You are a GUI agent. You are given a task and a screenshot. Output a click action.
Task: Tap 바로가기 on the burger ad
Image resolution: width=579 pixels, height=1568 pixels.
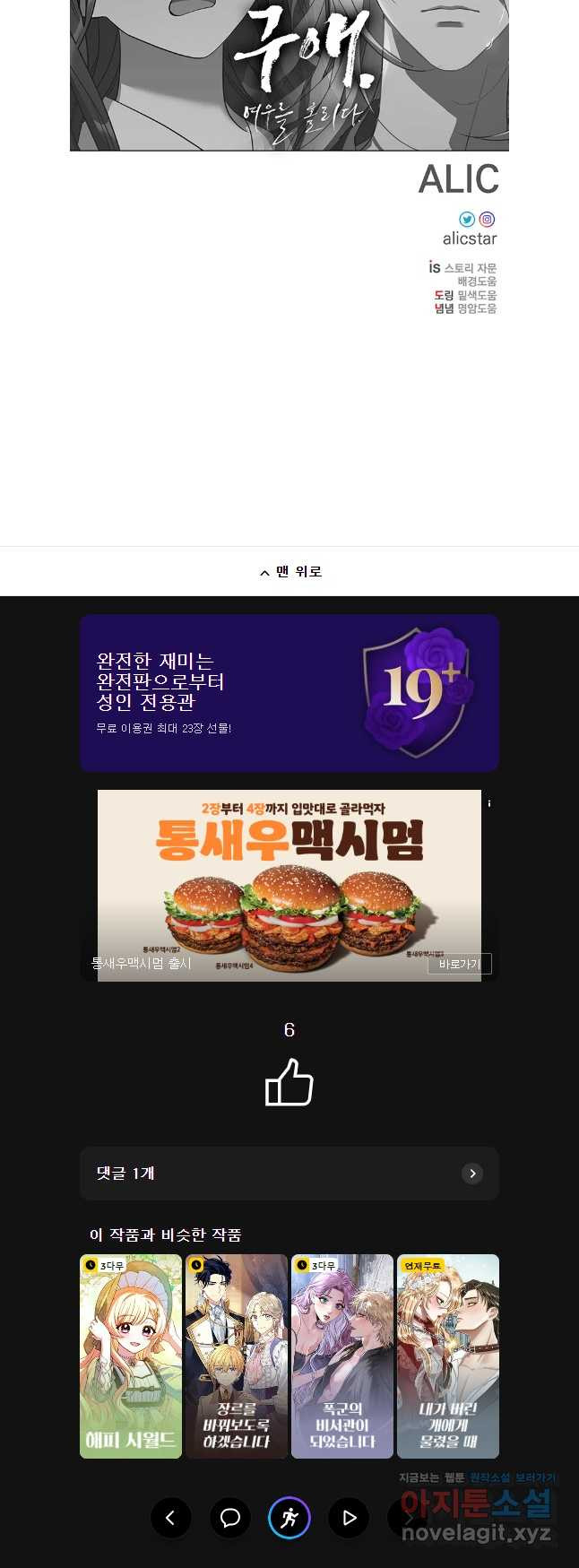coord(460,964)
